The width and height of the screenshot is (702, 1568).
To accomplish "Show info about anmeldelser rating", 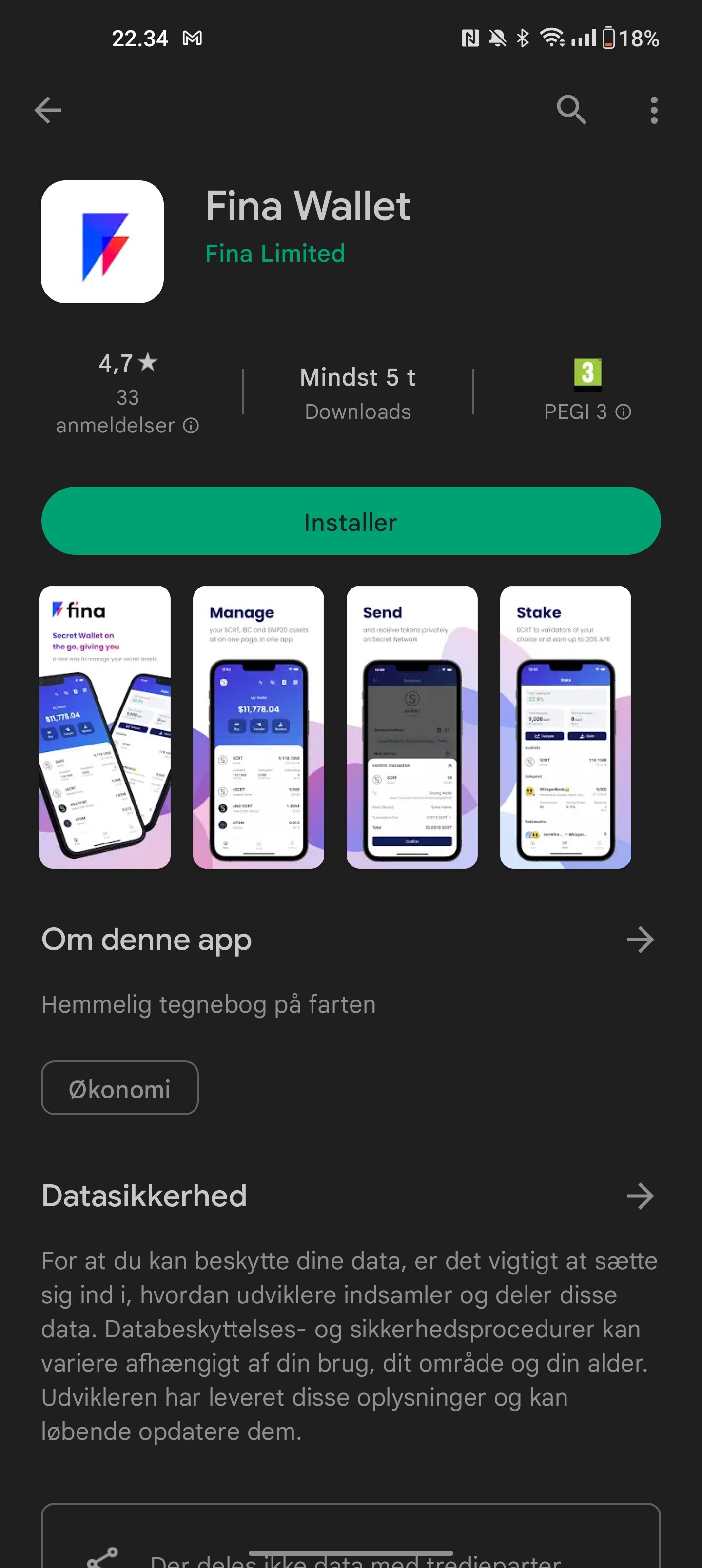I will pyautogui.click(x=191, y=426).
